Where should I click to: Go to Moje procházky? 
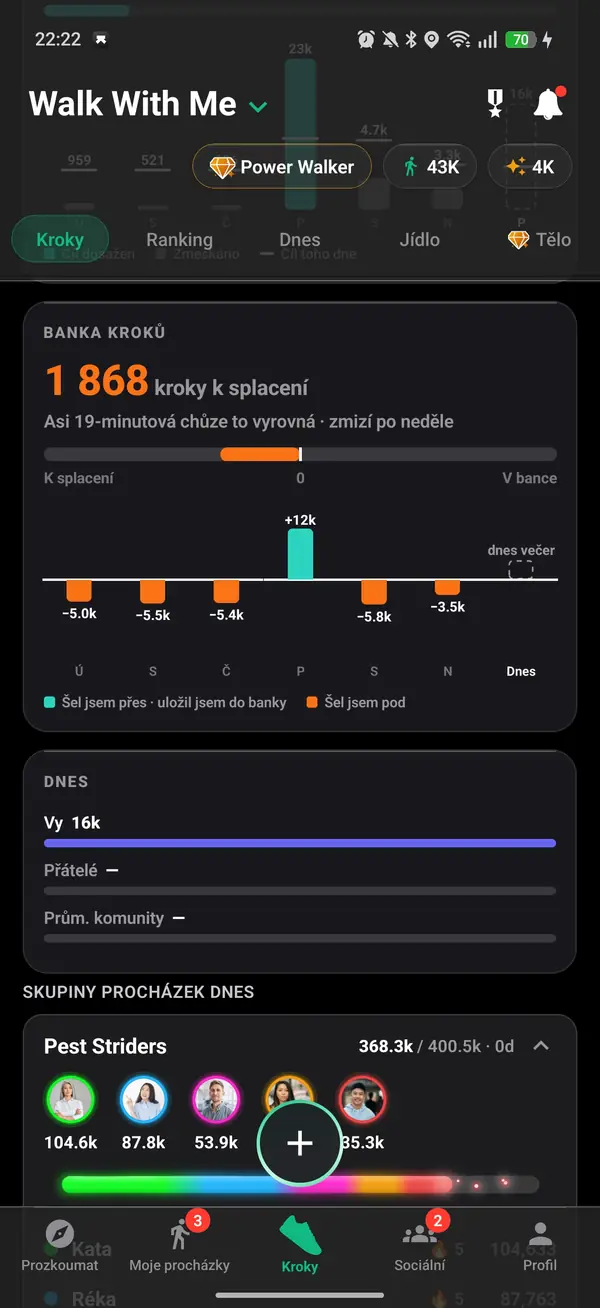pyautogui.click(x=180, y=1246)
